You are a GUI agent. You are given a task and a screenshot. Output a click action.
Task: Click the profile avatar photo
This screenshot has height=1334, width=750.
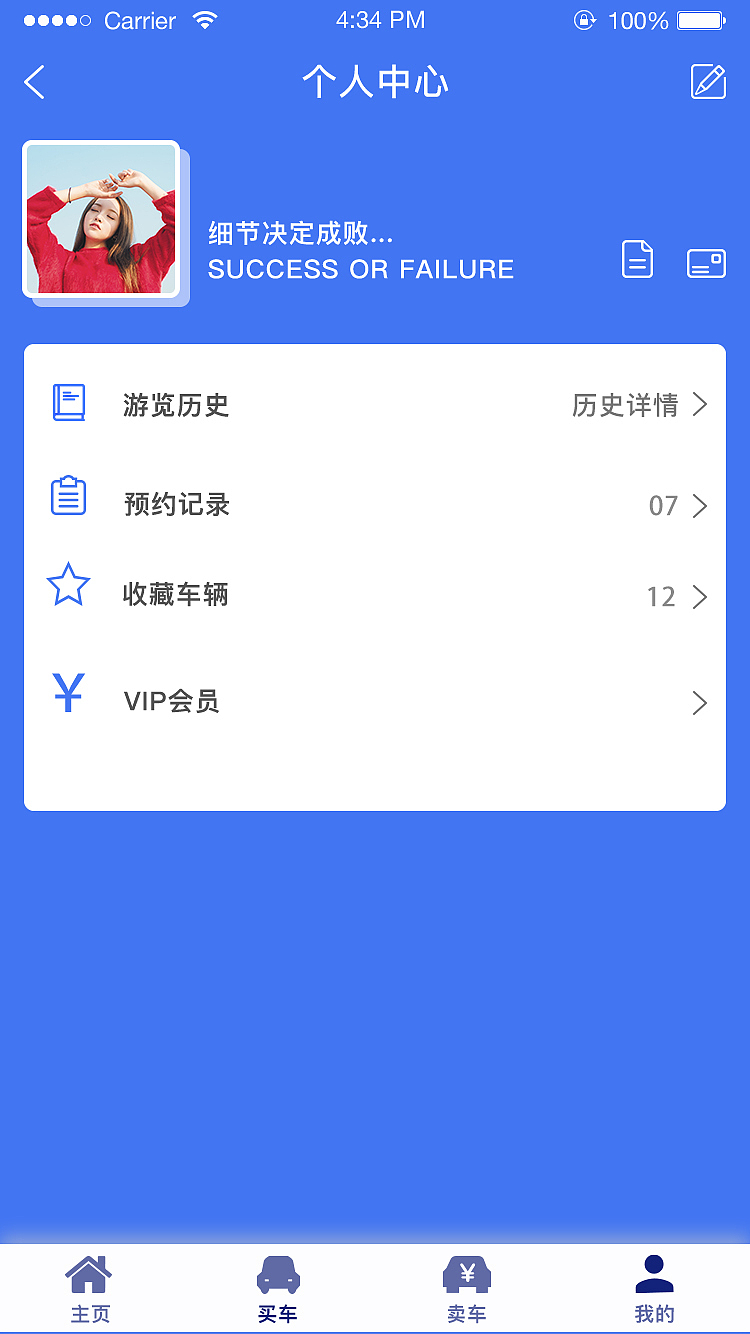pyautogui.click(x=101, y=219)
